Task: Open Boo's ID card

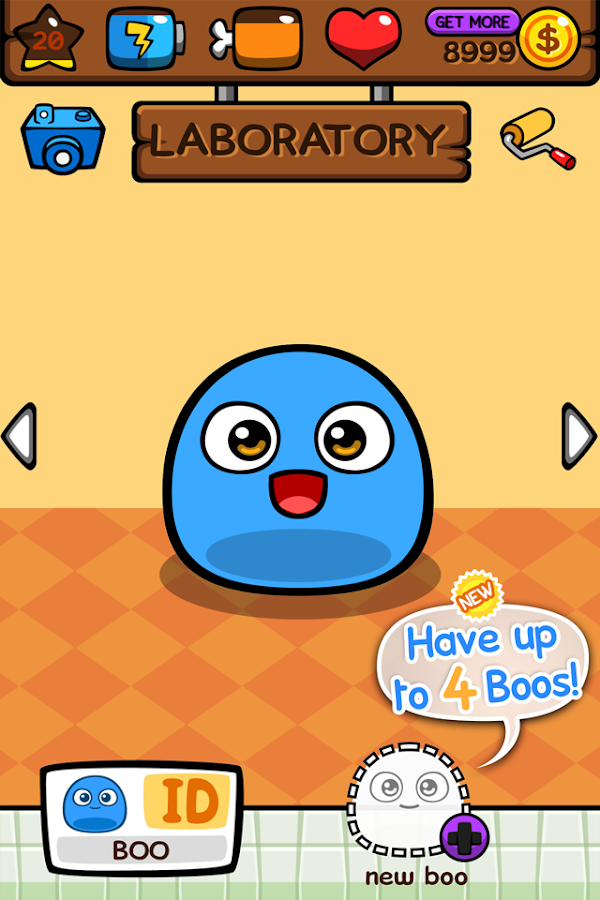Action: 186,800
